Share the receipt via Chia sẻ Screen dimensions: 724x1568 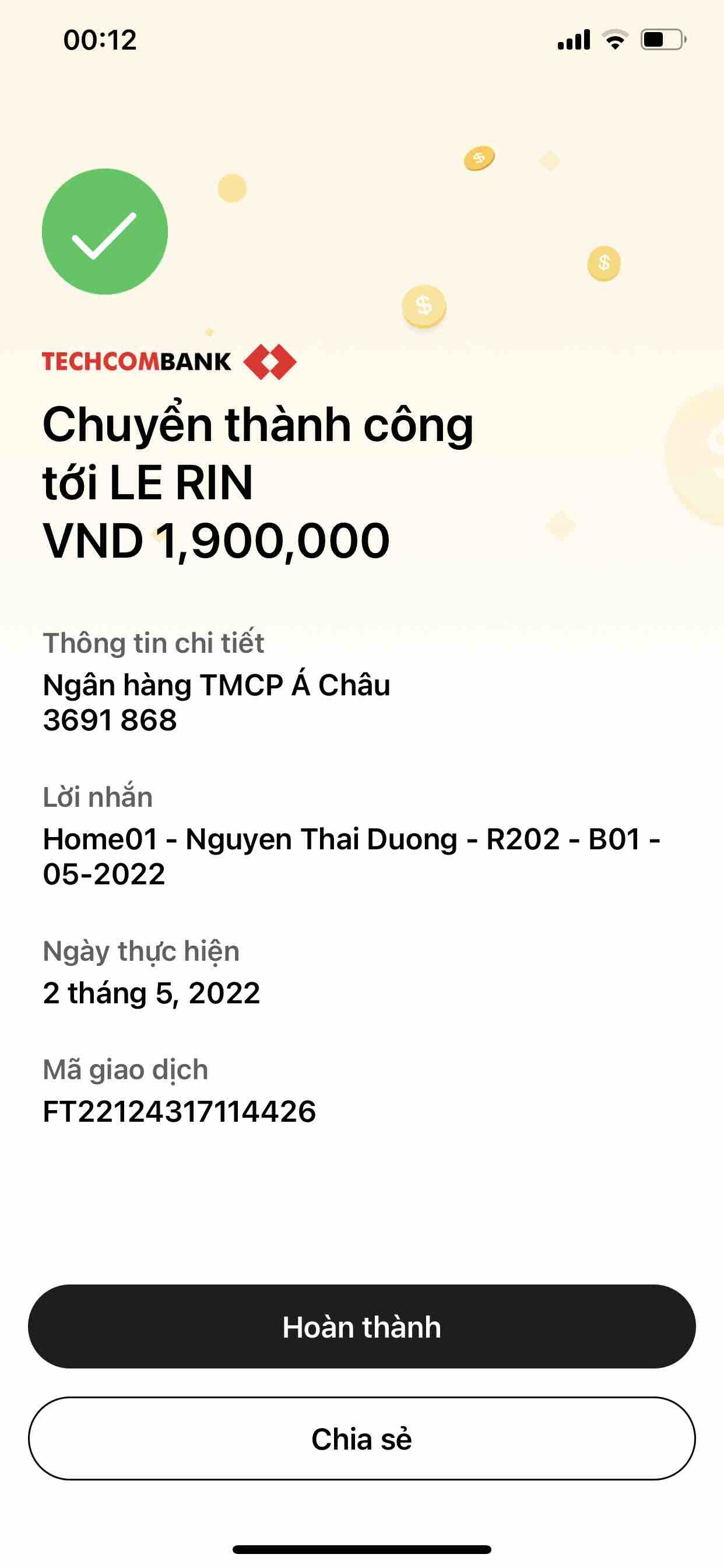pyautogui.click(x=361, y=1438)
